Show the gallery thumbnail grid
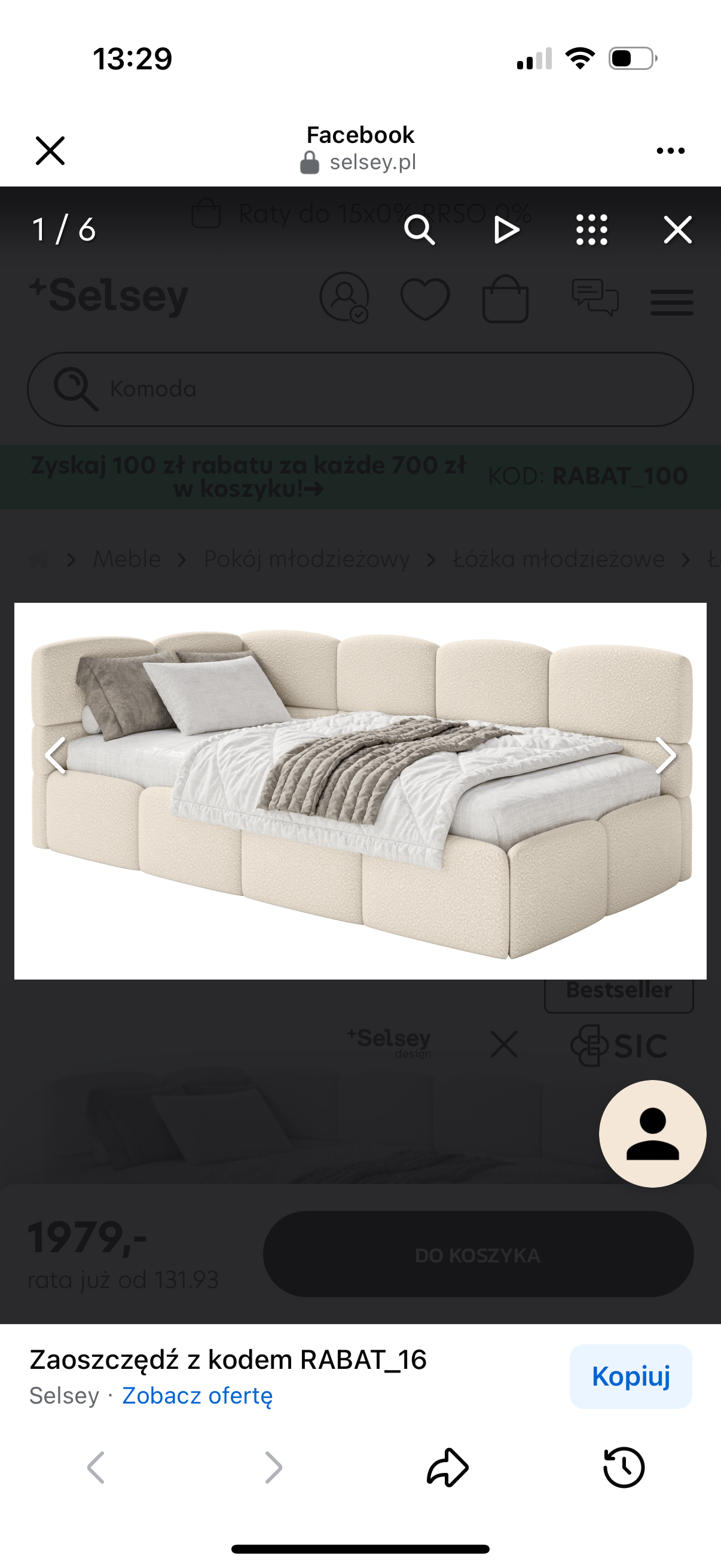The image size is (721, 1568). click(591, 230)
